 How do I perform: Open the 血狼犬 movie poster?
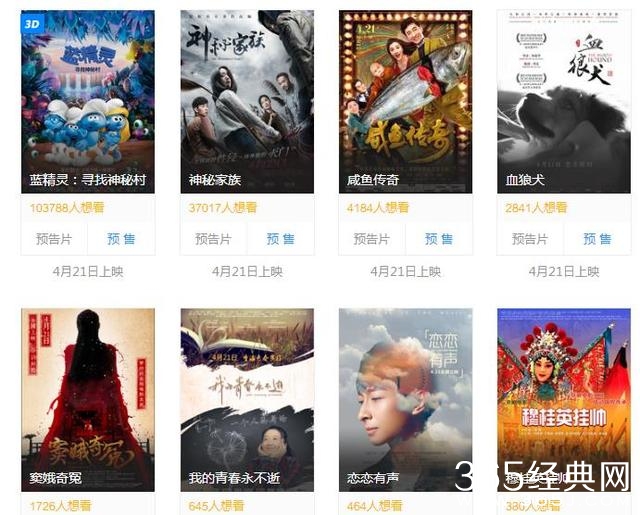pos(564,100)
